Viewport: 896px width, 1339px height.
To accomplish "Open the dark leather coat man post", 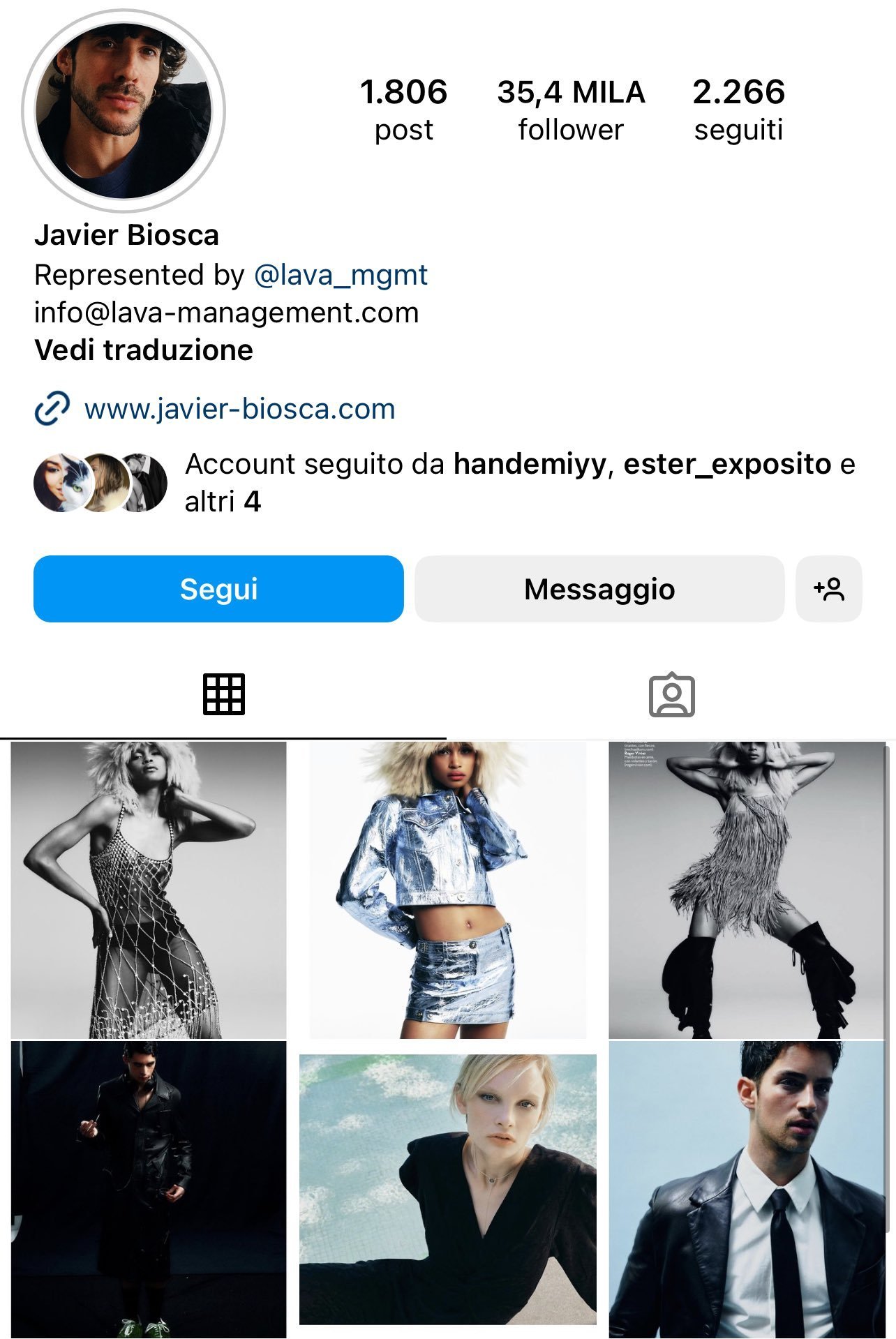I will coord(149,1189).
